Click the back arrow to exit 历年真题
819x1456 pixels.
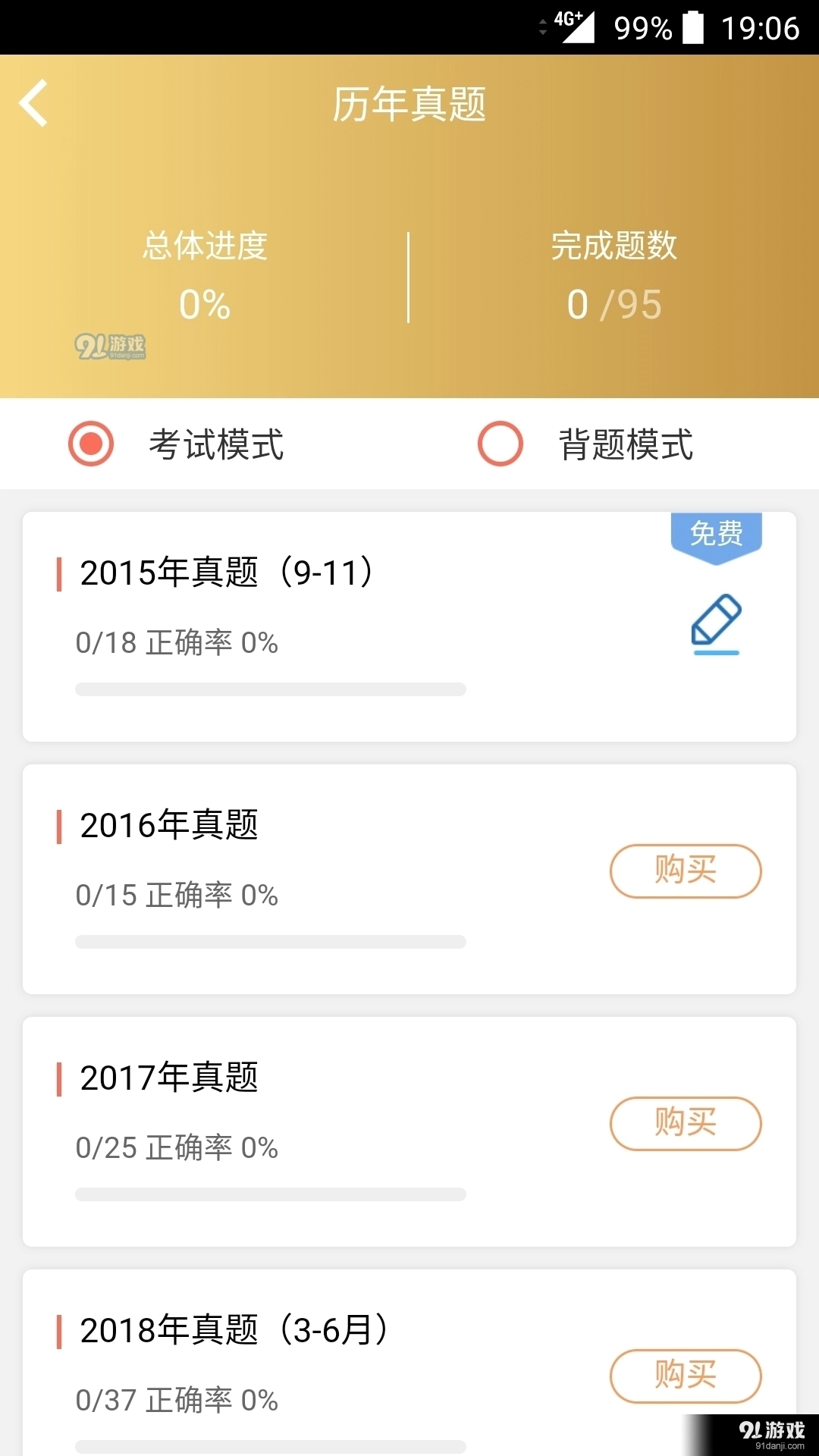(x=33, y=103)
